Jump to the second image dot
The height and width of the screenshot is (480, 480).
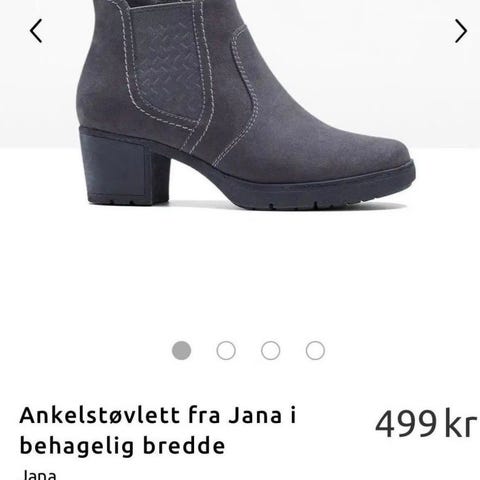pos(226,350)
